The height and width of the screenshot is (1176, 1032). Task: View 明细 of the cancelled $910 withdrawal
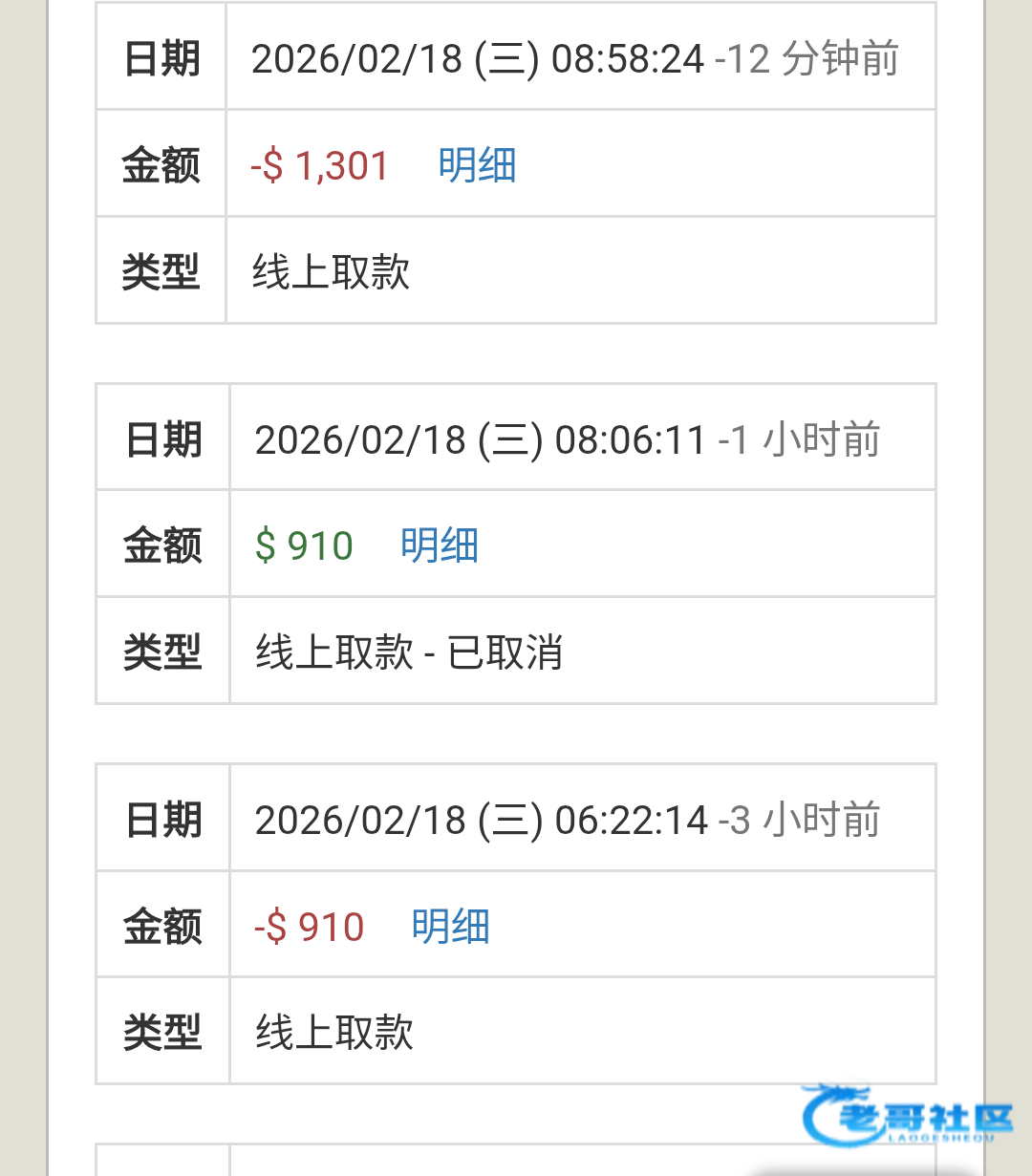[x=440, y=545]
